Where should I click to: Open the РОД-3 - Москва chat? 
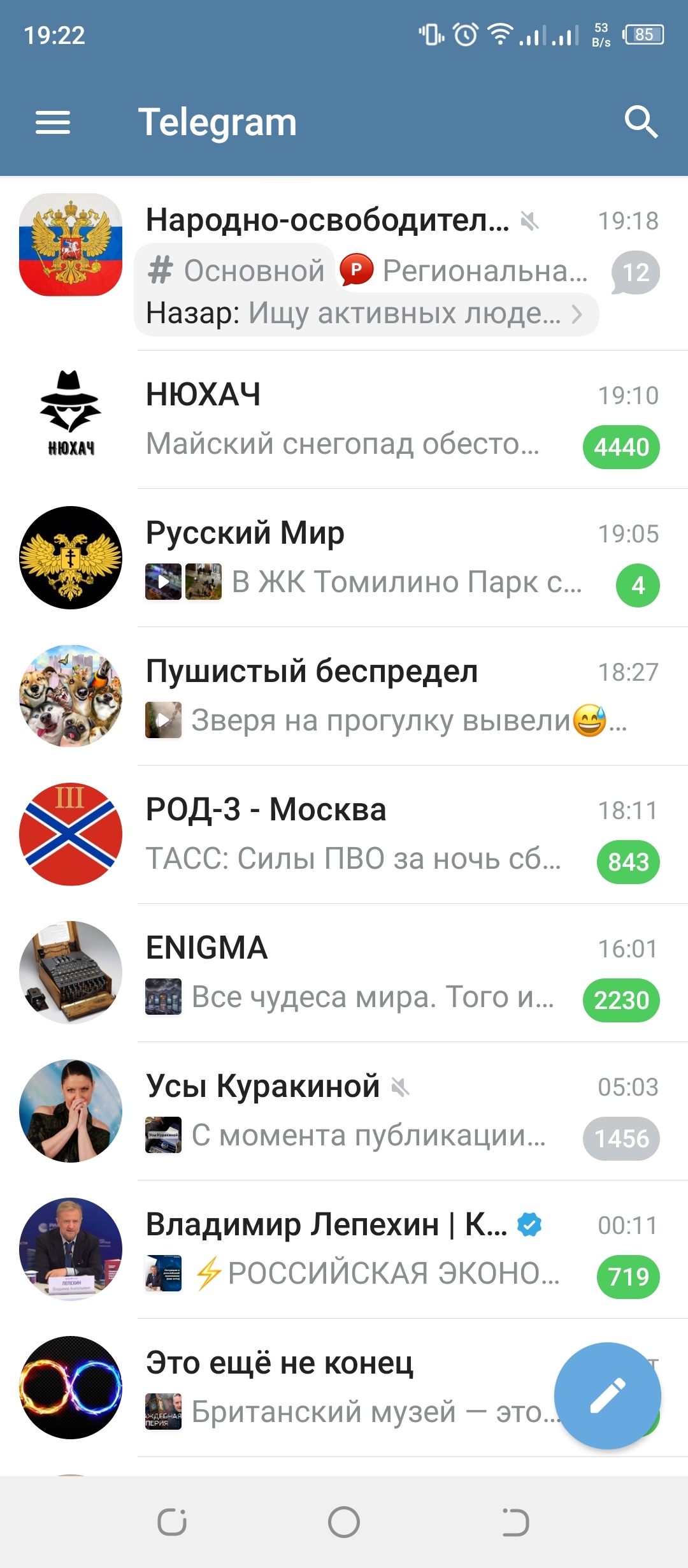click(x=344, y=834)
